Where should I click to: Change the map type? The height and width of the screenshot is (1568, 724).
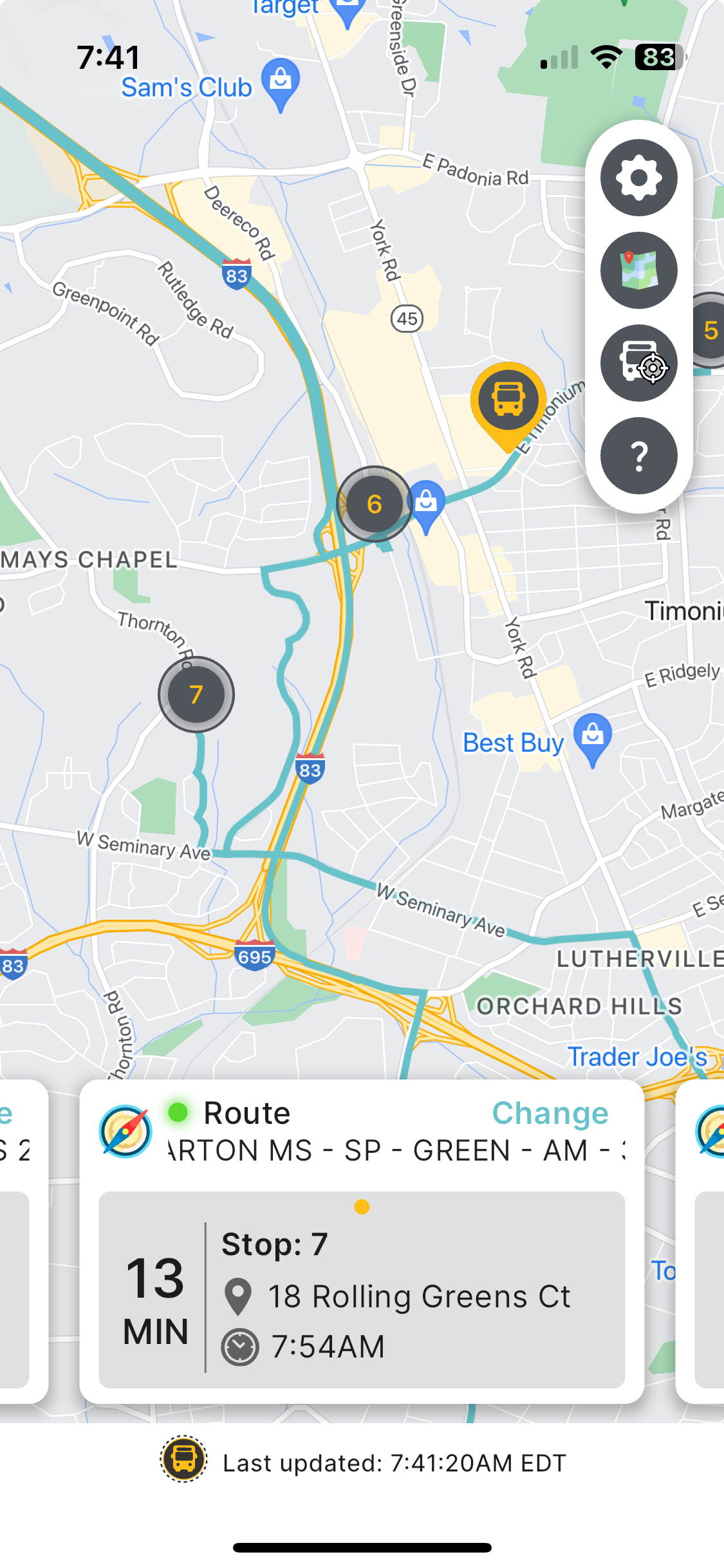(638, 270)
